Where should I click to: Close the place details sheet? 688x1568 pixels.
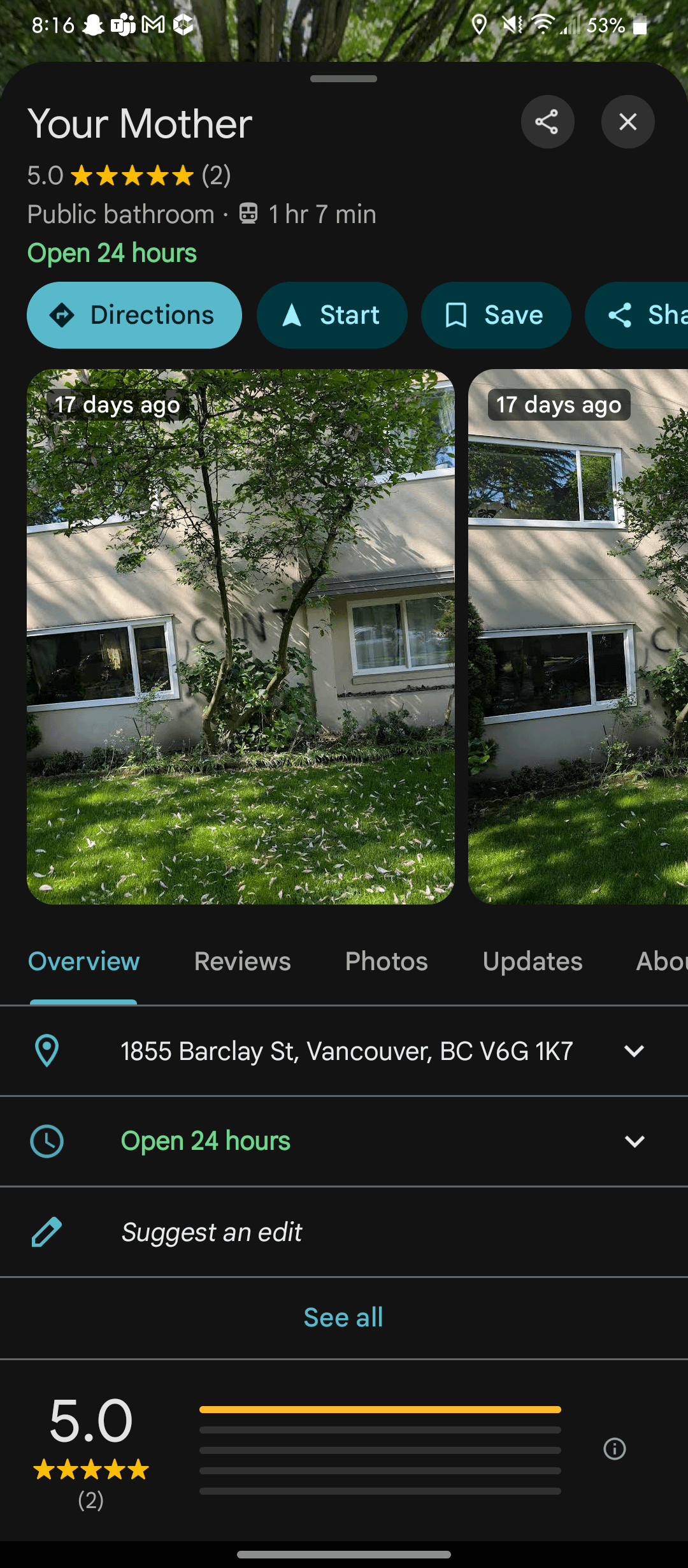pos(627,122)
